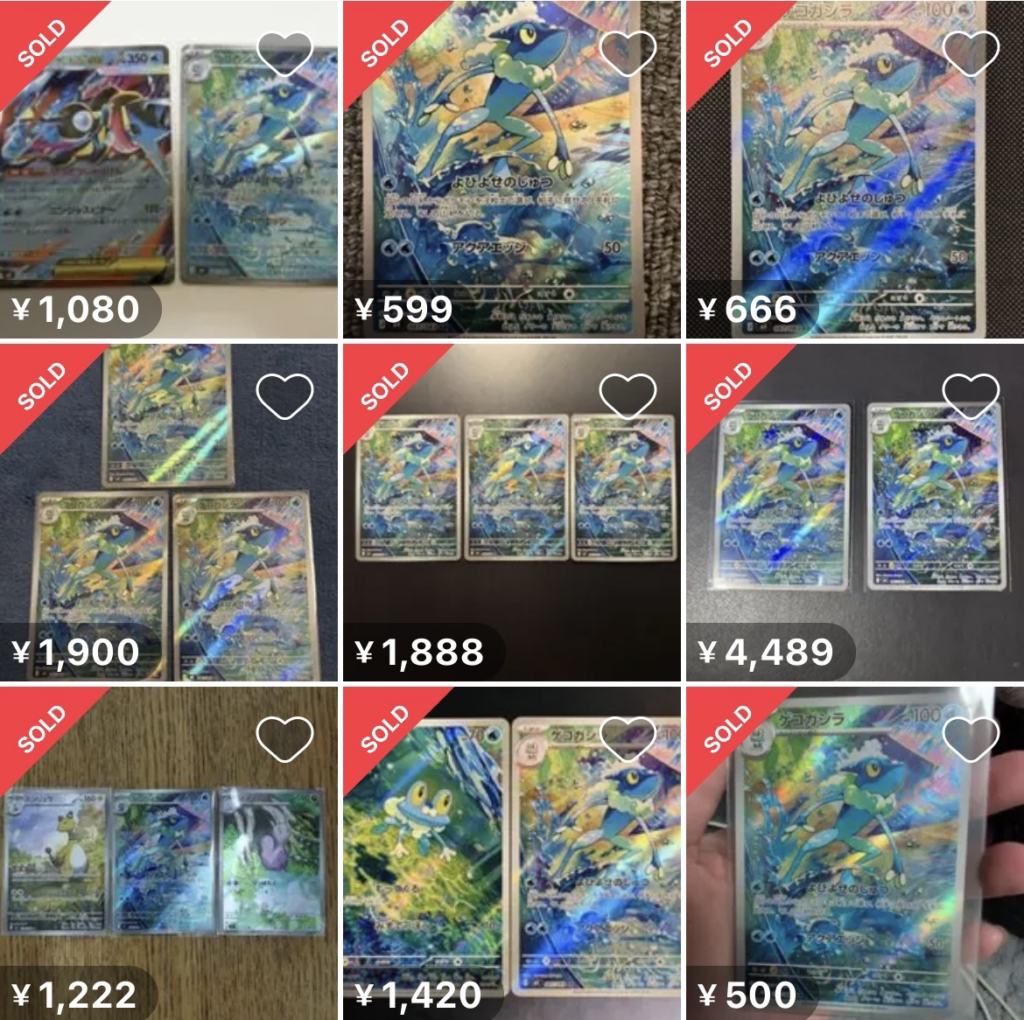Like the ¥1,420 listing
1024x1020 pixels.
coord(627,738)
